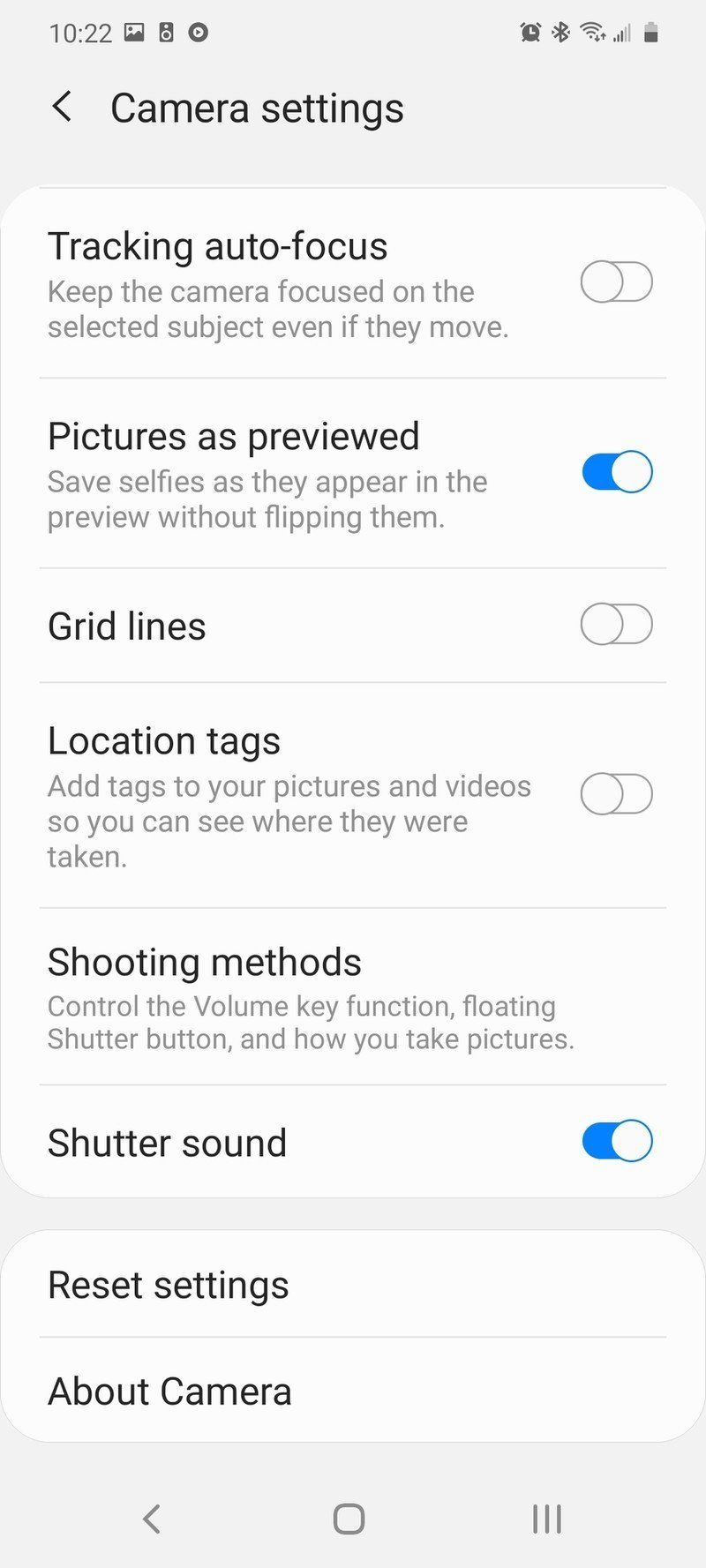
Task: Tap the Bluetooth status bar icon
Action: (560, 32)
